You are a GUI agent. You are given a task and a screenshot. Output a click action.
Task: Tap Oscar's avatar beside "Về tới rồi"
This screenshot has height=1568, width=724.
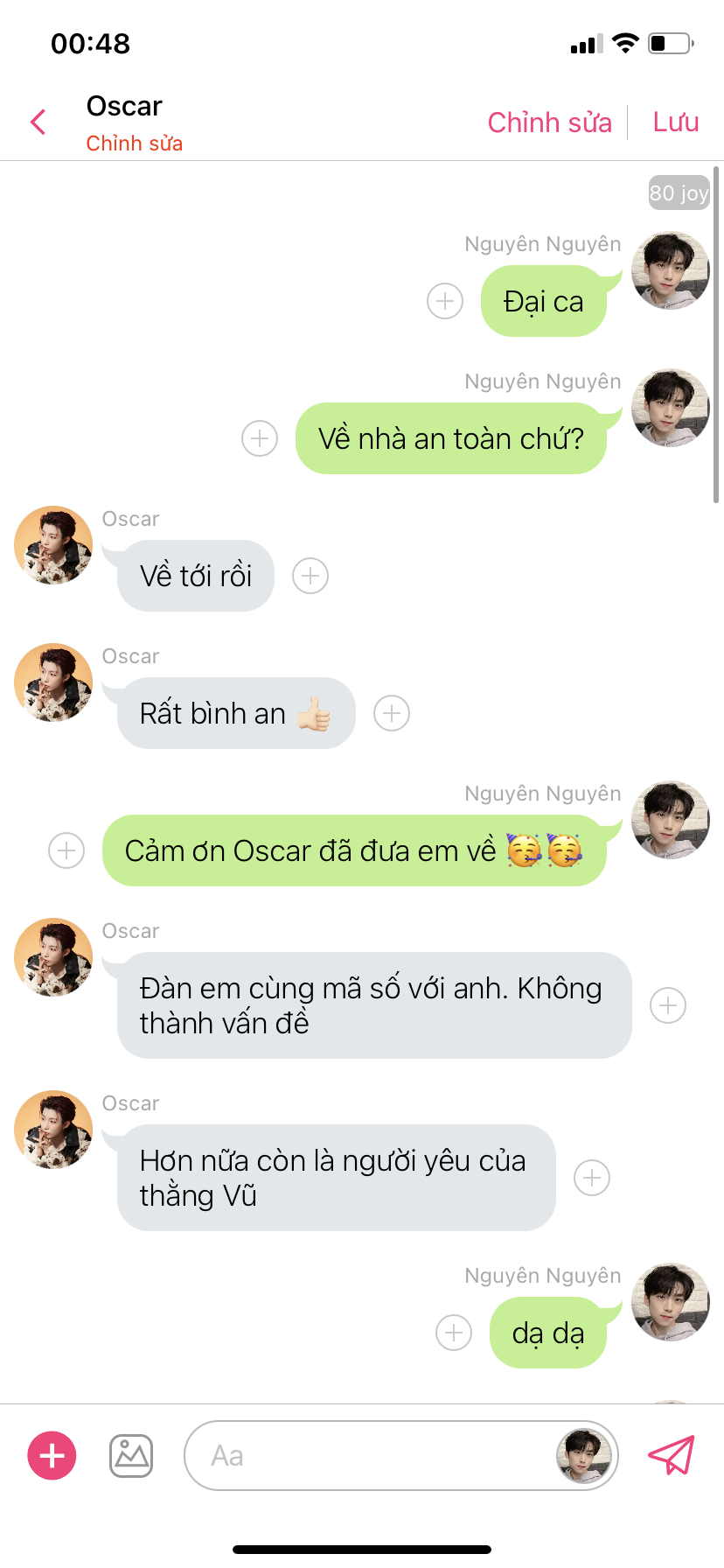53,545
